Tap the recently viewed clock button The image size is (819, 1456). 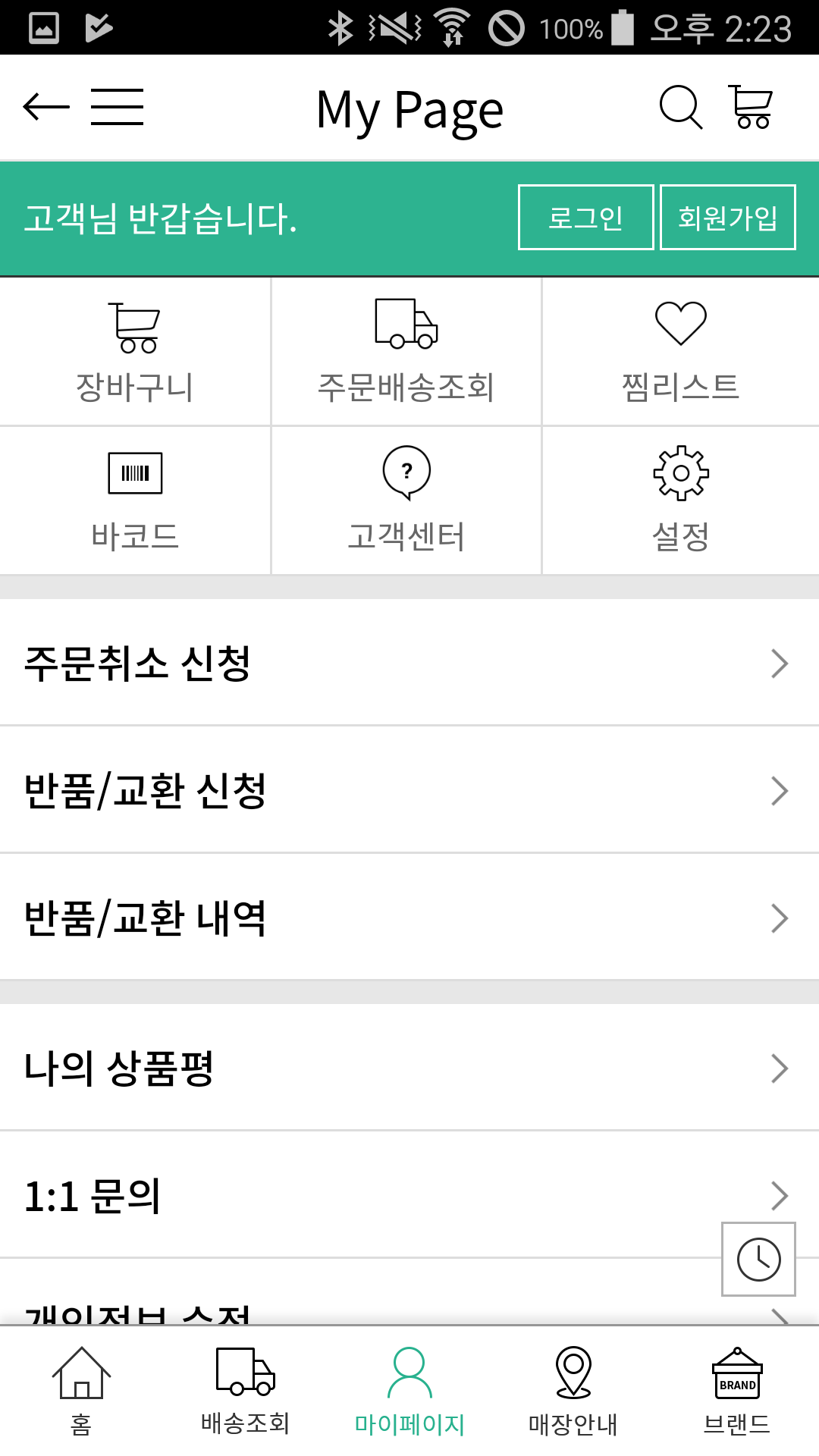pyautogui.click(x=758, y=1259)
